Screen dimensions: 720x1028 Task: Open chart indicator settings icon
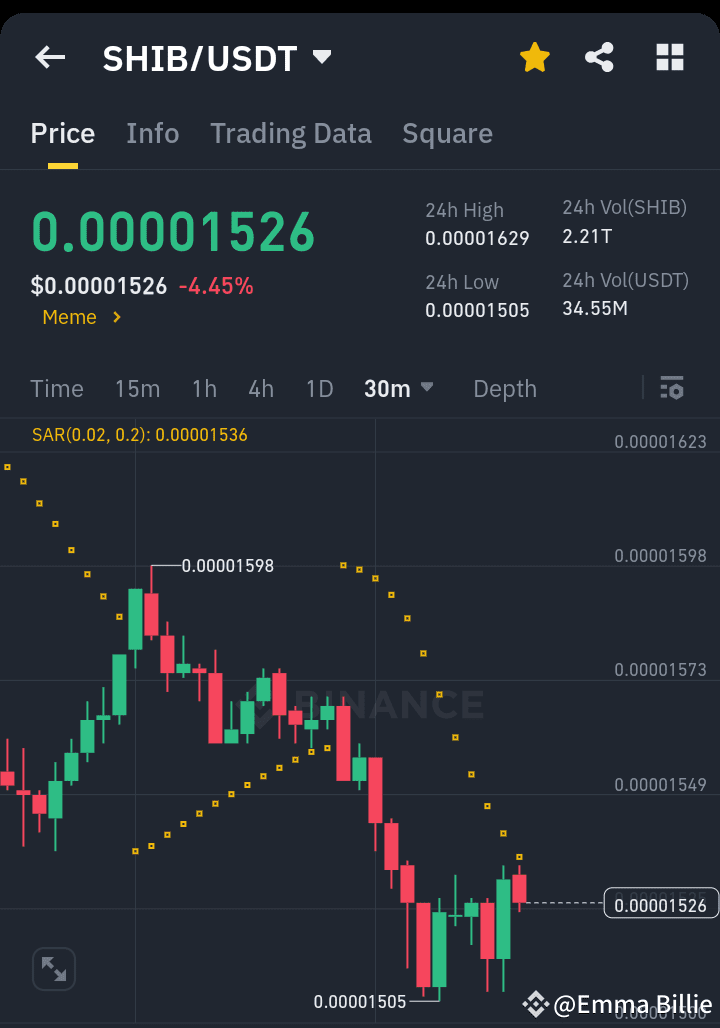pos(672,388)
